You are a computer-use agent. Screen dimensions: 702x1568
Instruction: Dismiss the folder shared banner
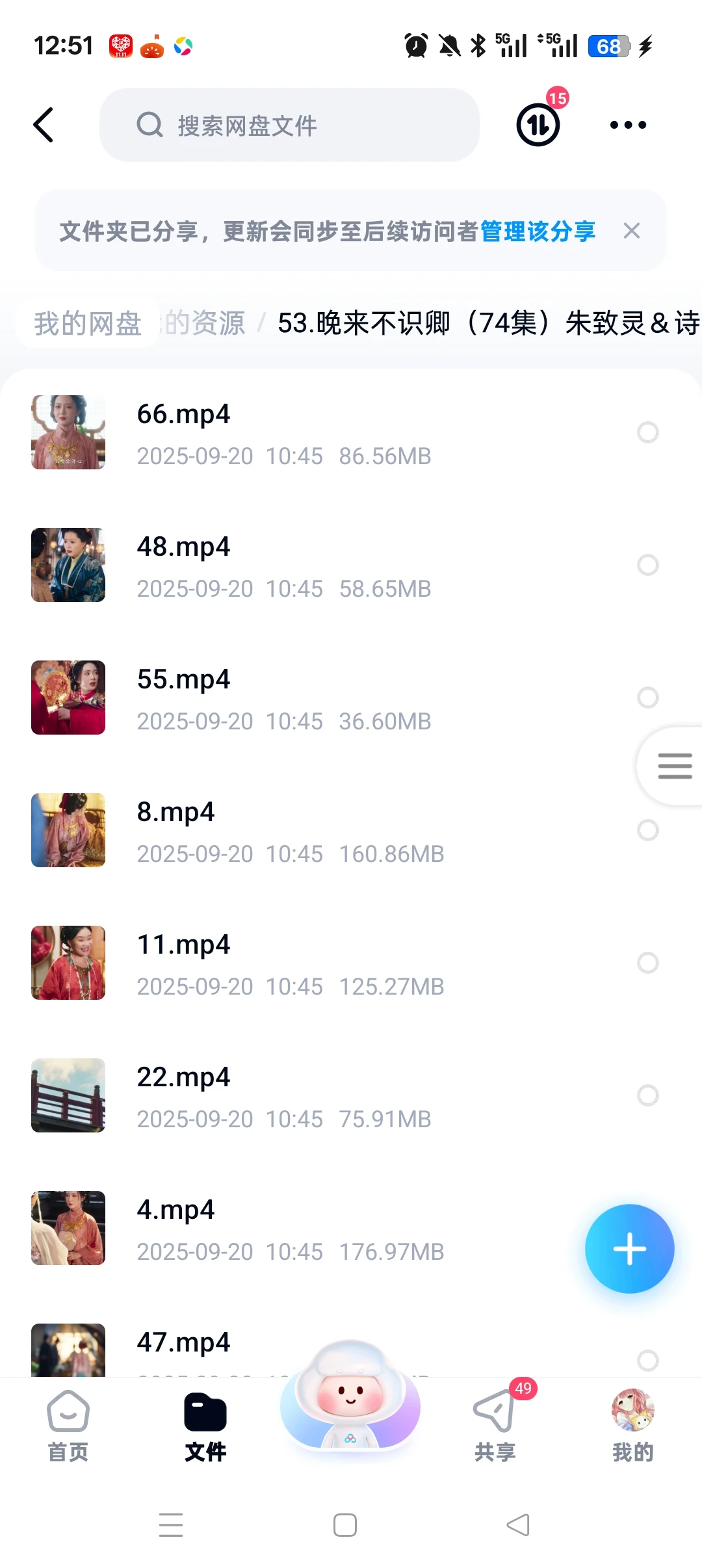tap(632, 231)
